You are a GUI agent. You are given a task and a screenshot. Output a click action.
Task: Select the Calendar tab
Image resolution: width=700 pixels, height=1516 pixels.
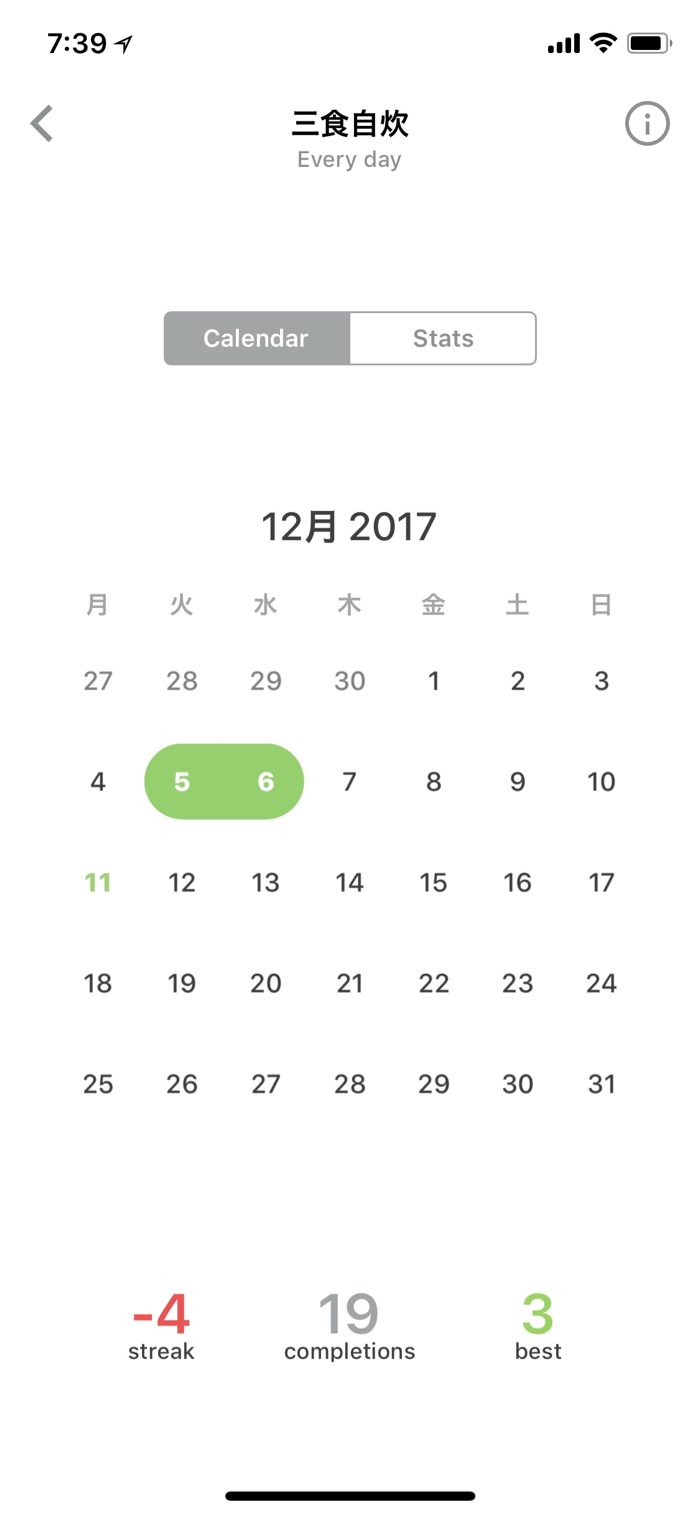click(x=256, y=338)
